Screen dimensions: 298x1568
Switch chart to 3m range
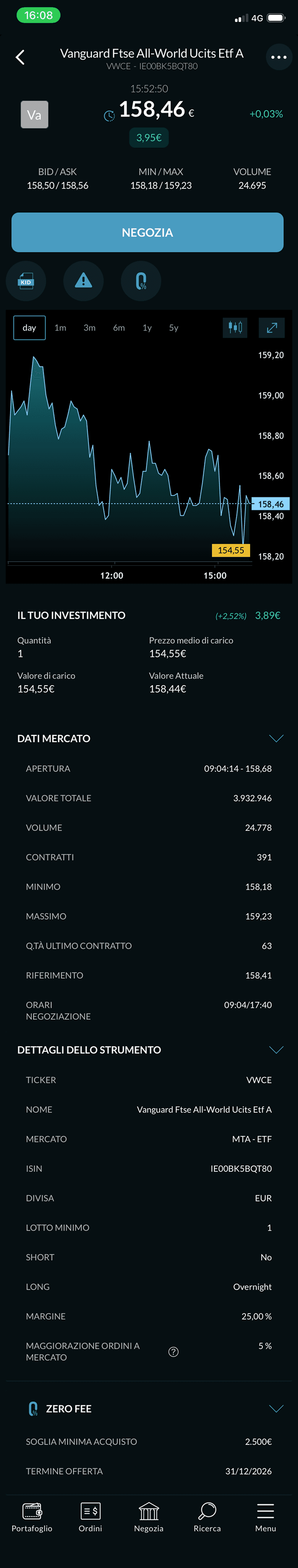[x=89, y=327]
